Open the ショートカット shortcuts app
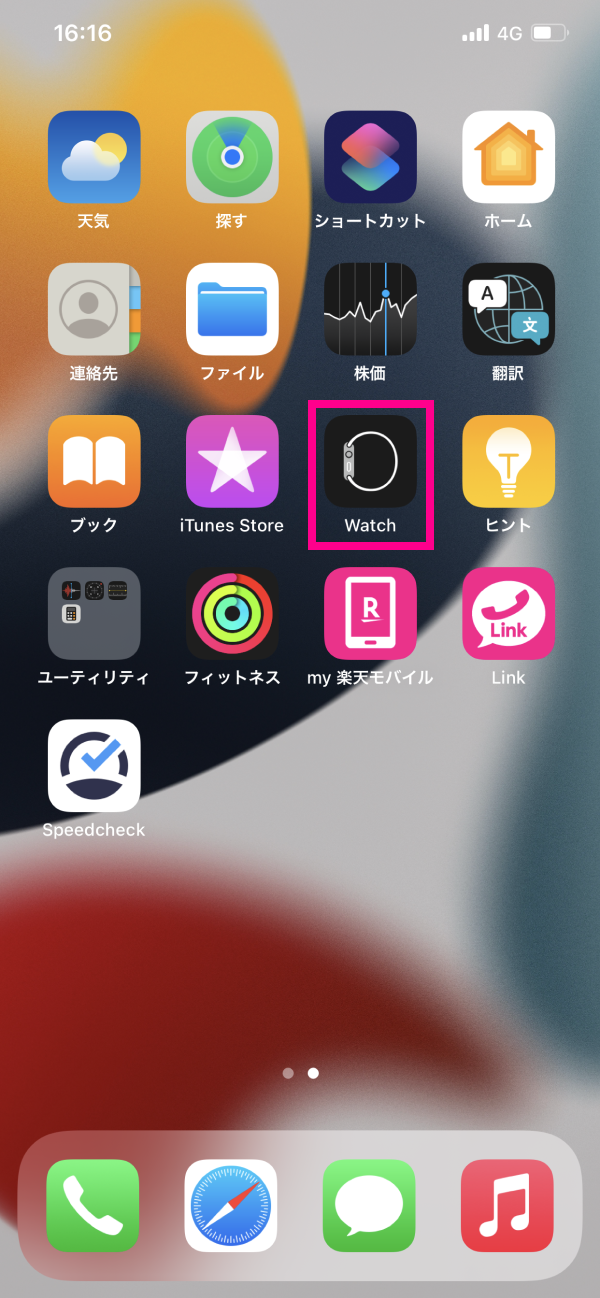The width and height of the screenshot is (600, 1298). point(370,158)
